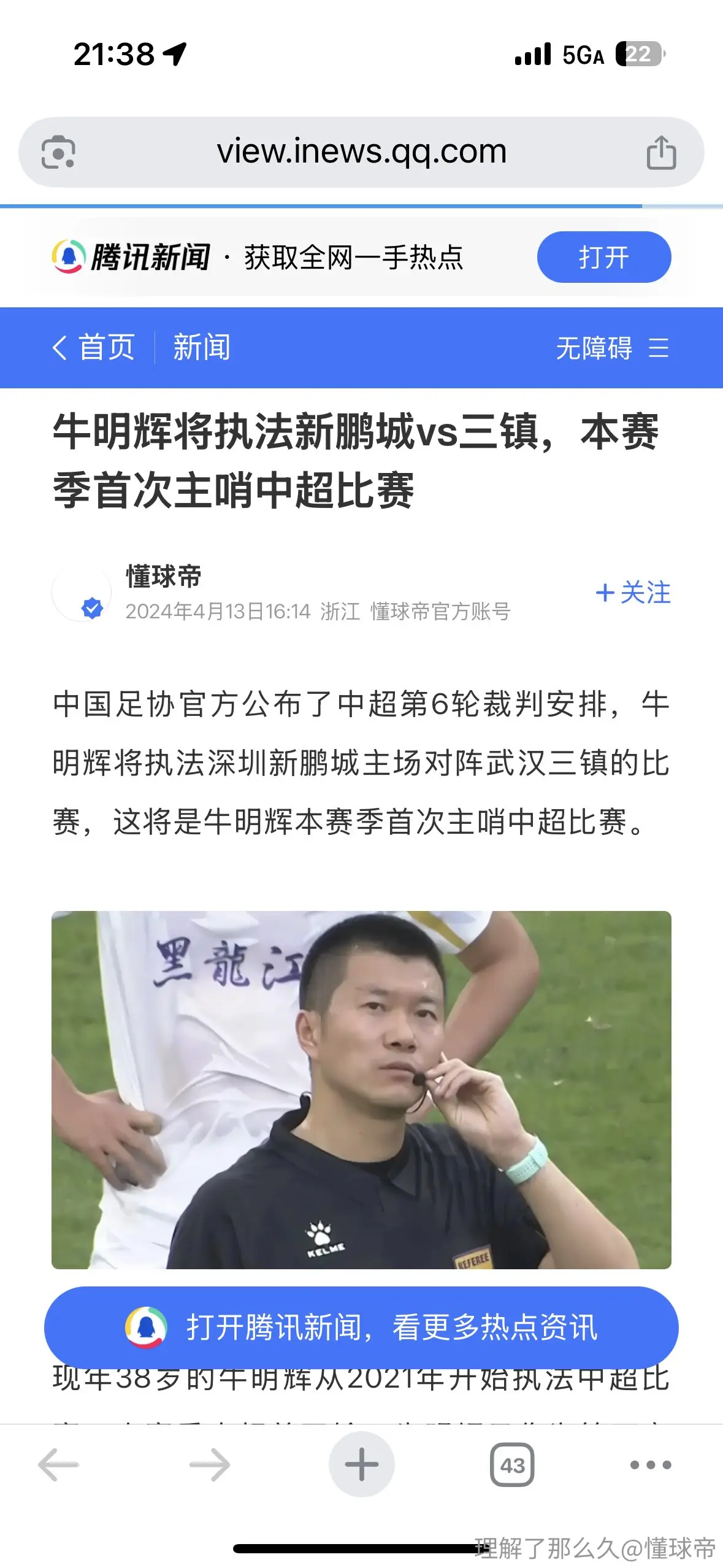
Task: Go back to 首页
Action: point(94,347)
